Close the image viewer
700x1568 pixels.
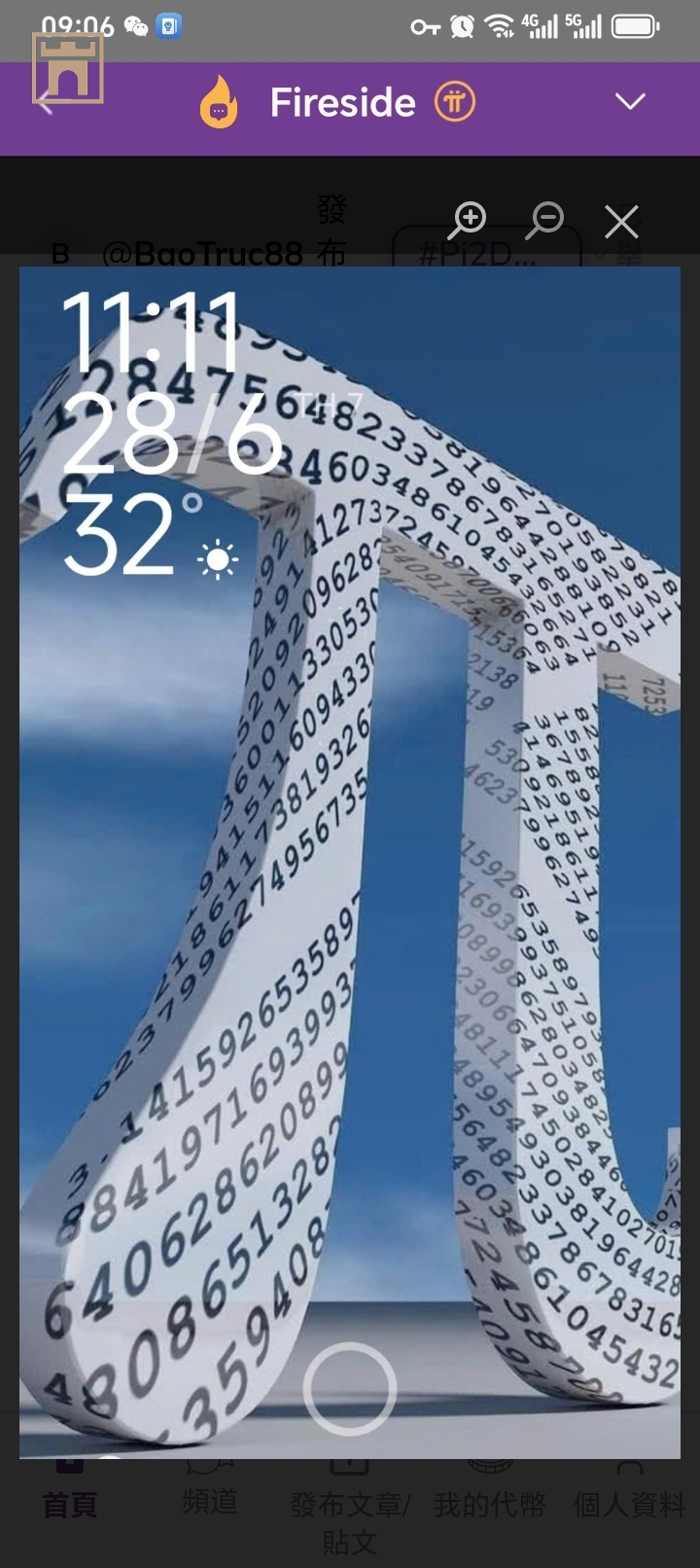621,222
